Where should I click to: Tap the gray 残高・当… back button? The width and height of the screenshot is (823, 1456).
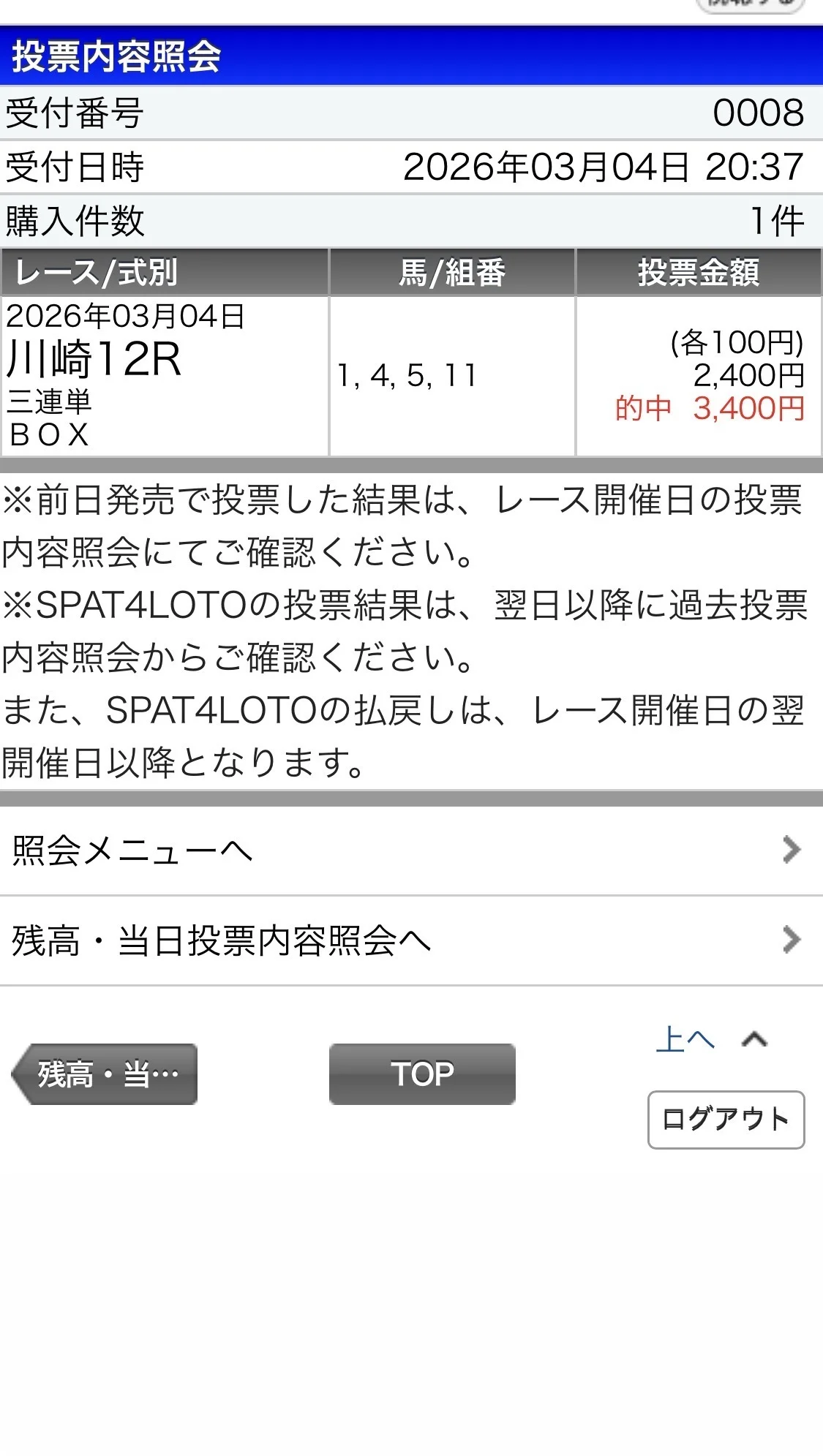[106, 1074]
